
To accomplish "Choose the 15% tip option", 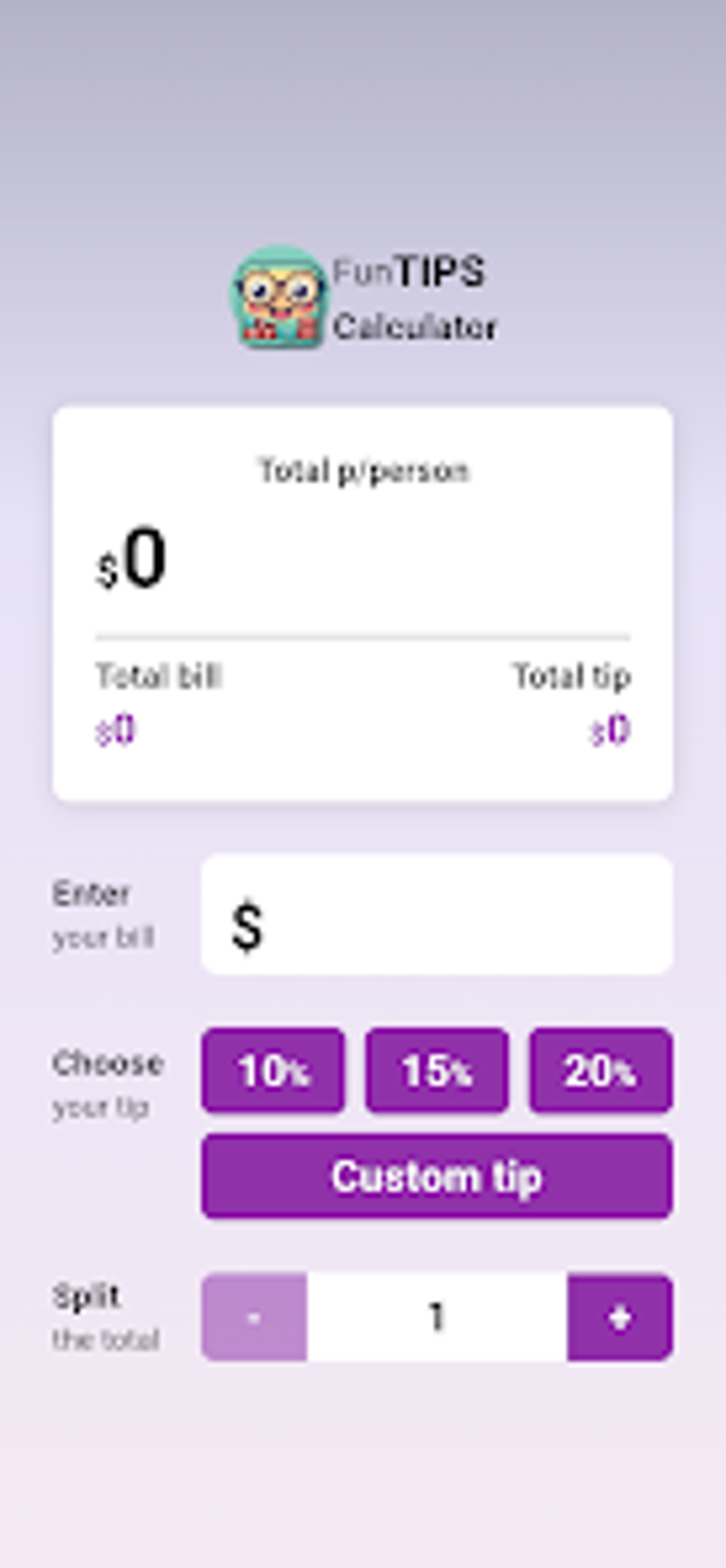I will [437, 1070].
